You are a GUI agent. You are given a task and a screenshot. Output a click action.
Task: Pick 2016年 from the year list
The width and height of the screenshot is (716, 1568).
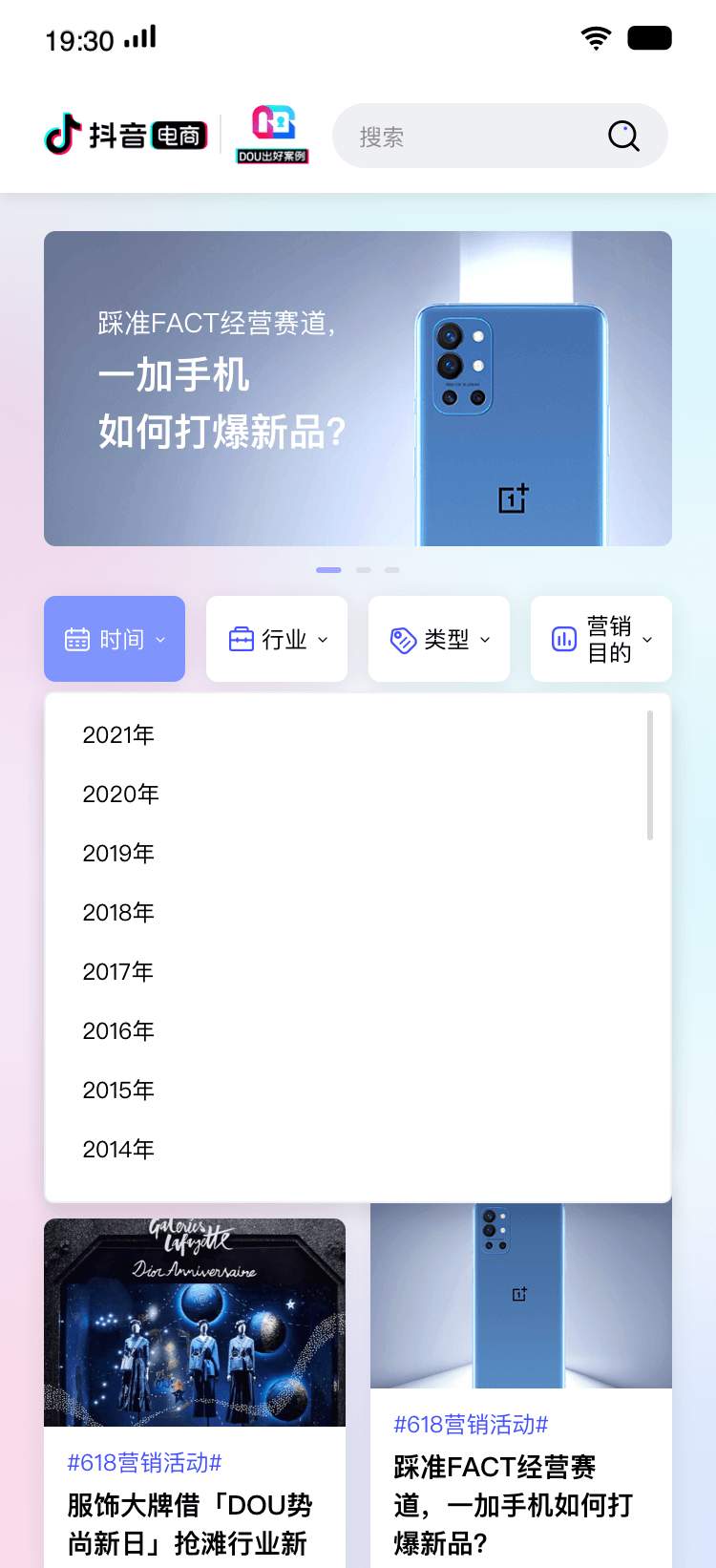(118, 1030)
